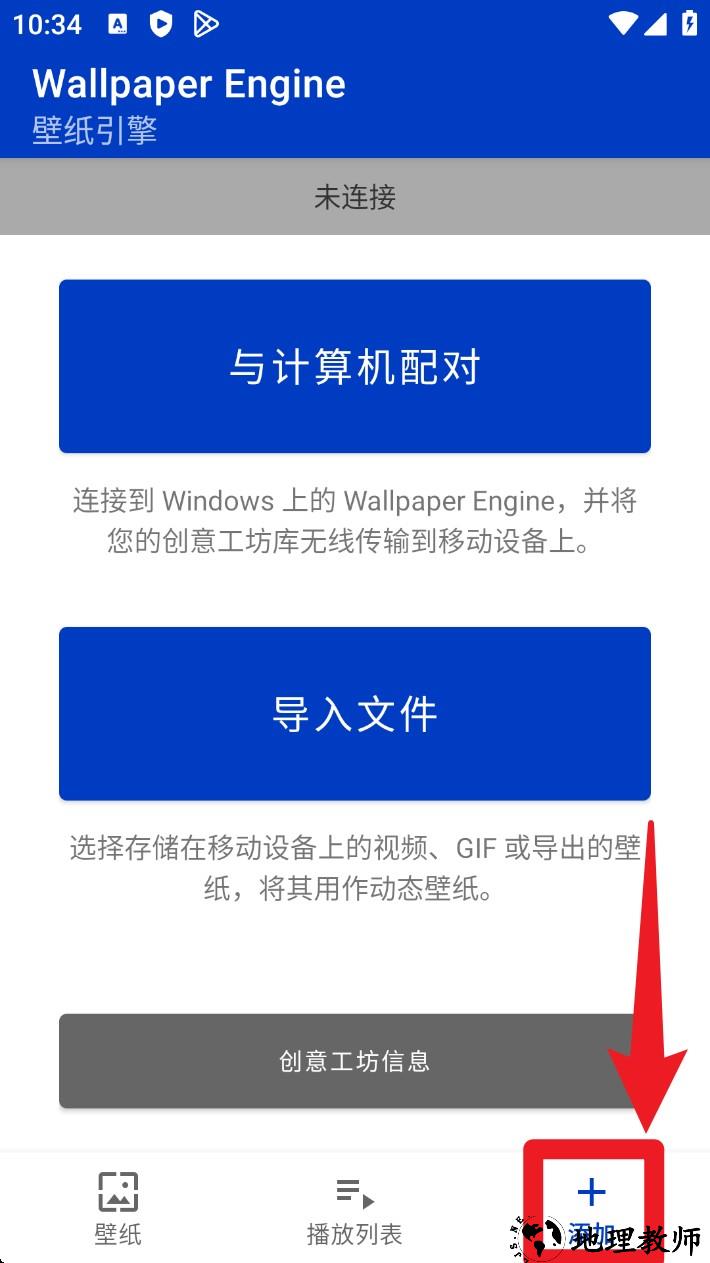The image size is (710, 1263).
Task: Switch to the 壁纸 tab
Action: click(x=118, y=1208)
